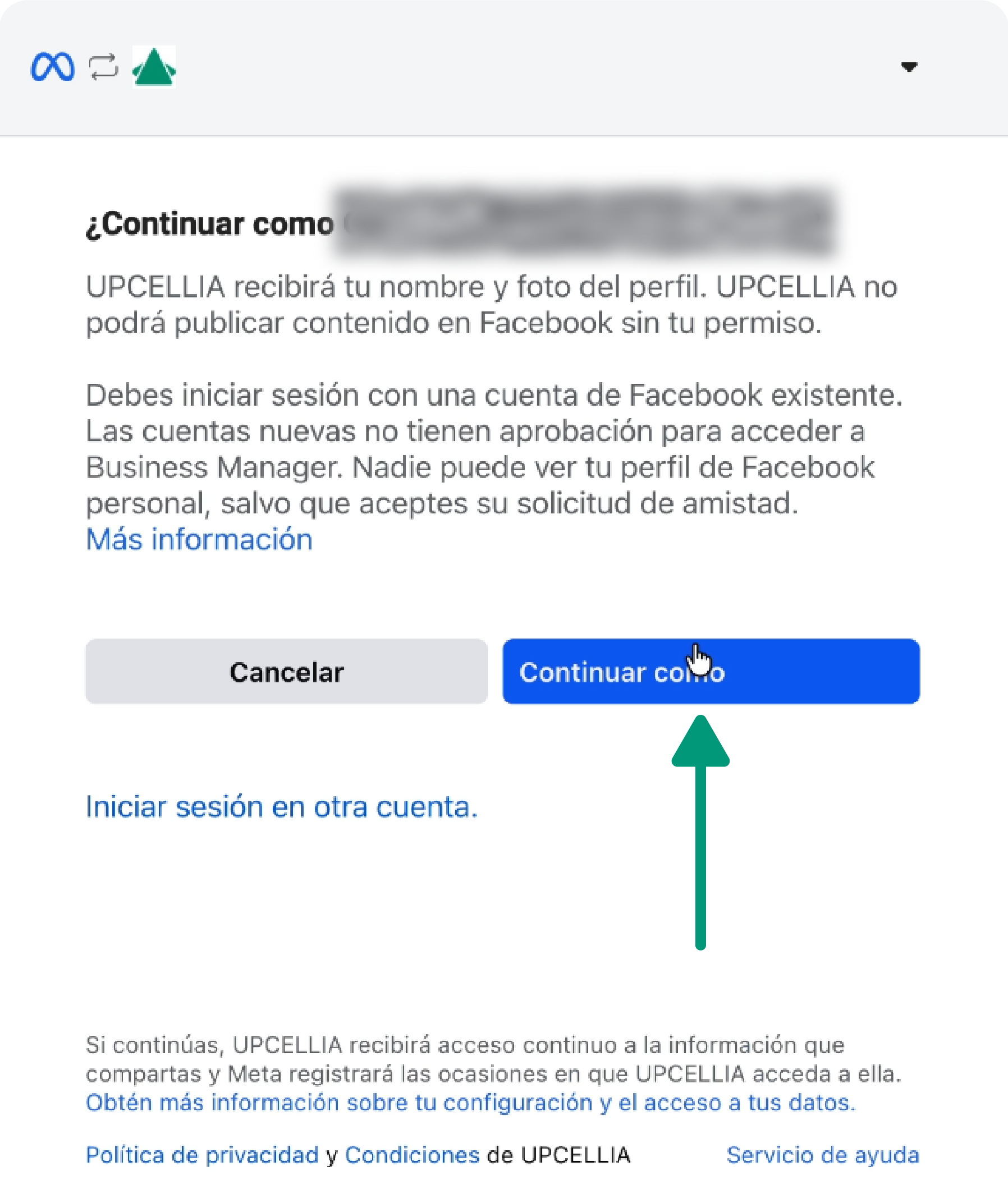View the Política de privacidad

[201, 1155]
